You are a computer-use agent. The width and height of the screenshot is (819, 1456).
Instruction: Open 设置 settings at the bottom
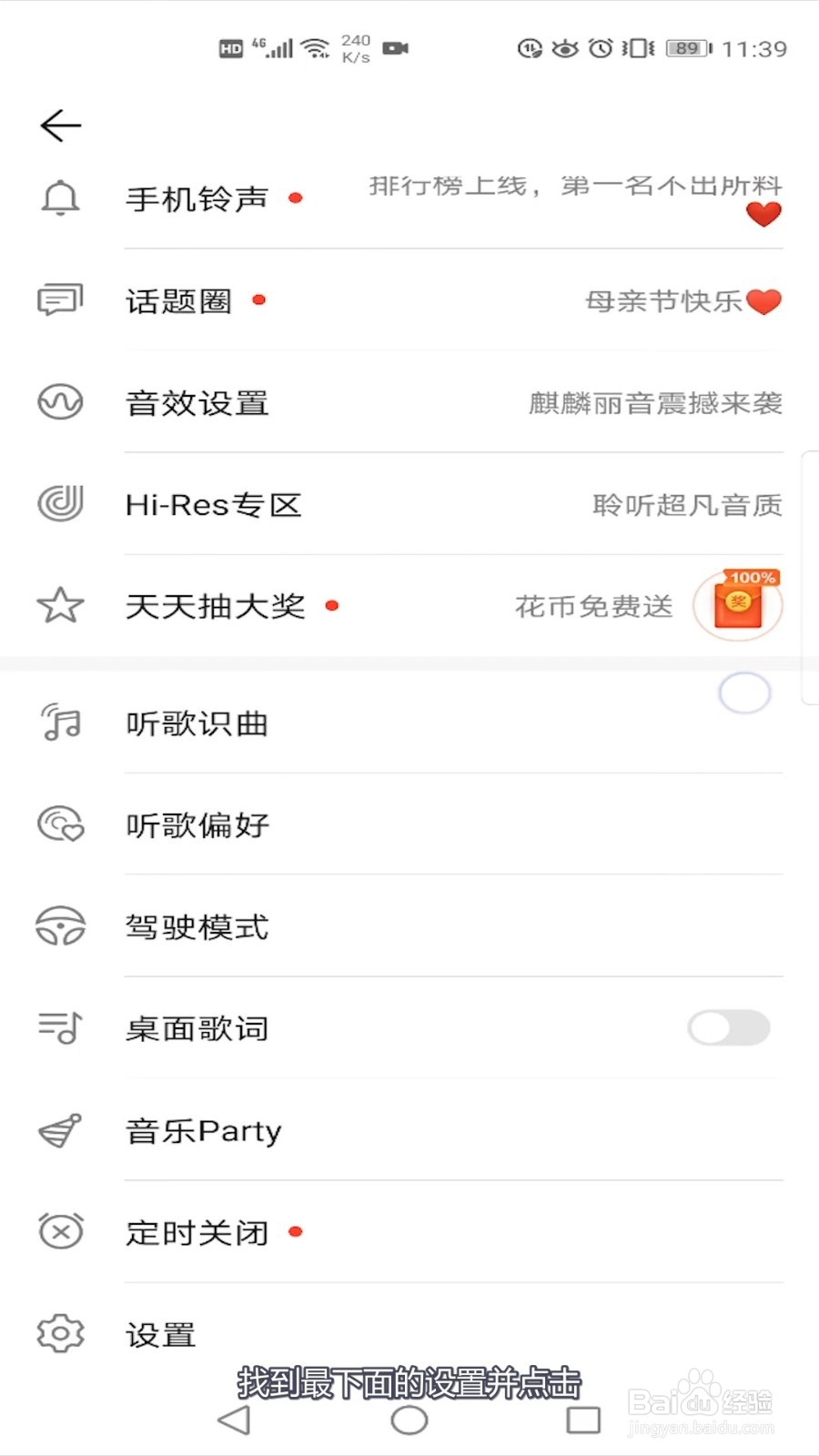(161, 1335)
